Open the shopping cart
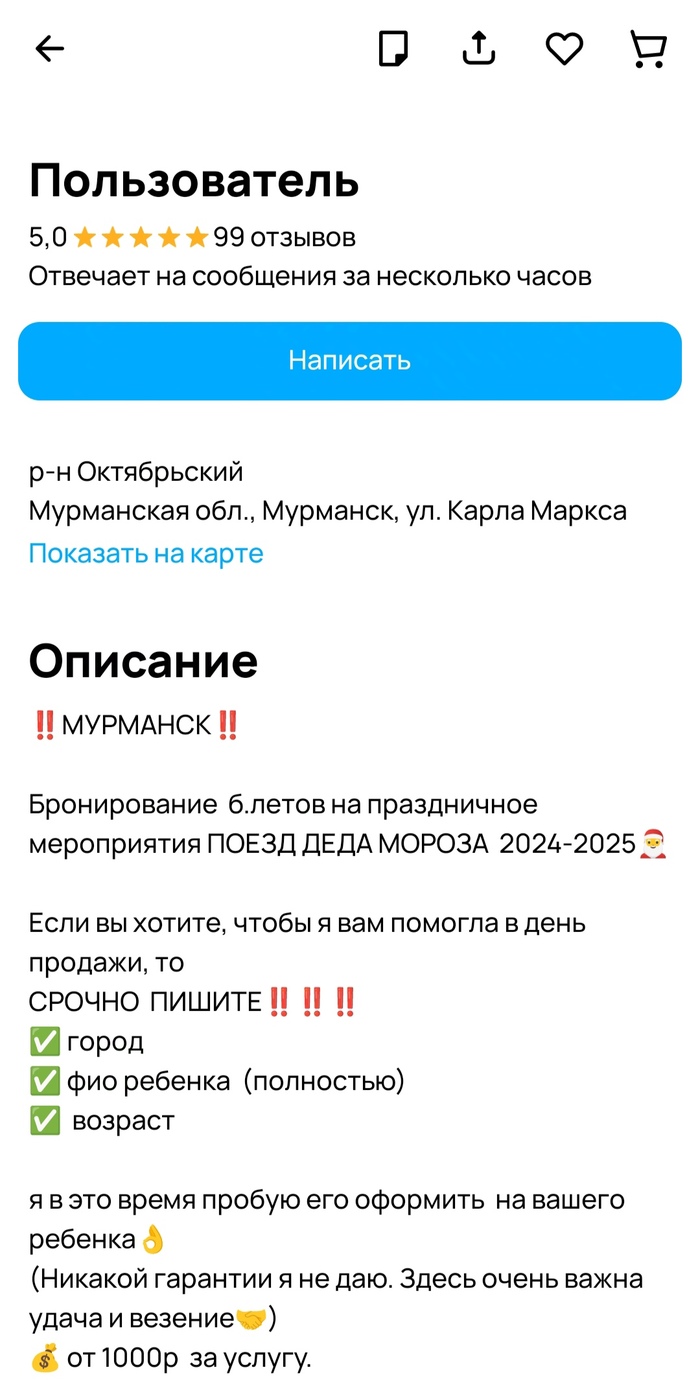The height and width of the screenshot is (1387, 700). pos(648,48)
